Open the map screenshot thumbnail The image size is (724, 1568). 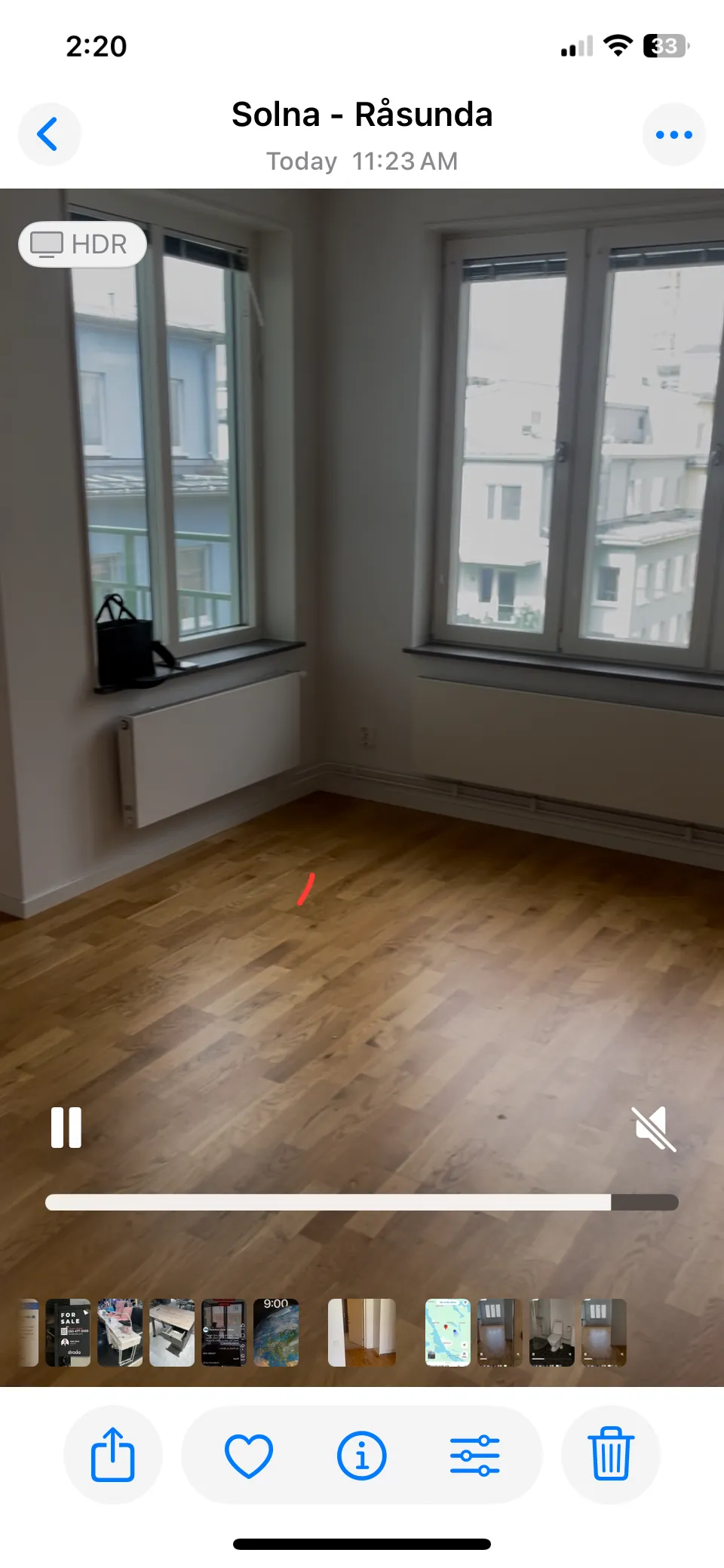(448, 1333)
